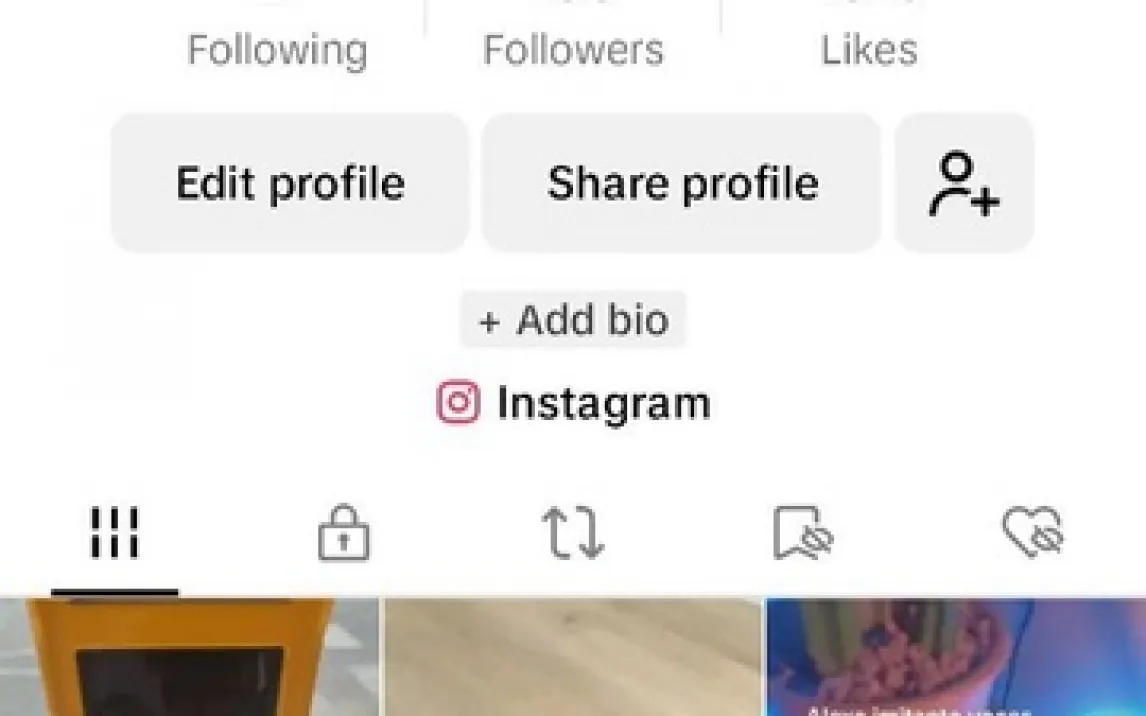
Task: Add a bio to the profile
Action: pos(573,320)
